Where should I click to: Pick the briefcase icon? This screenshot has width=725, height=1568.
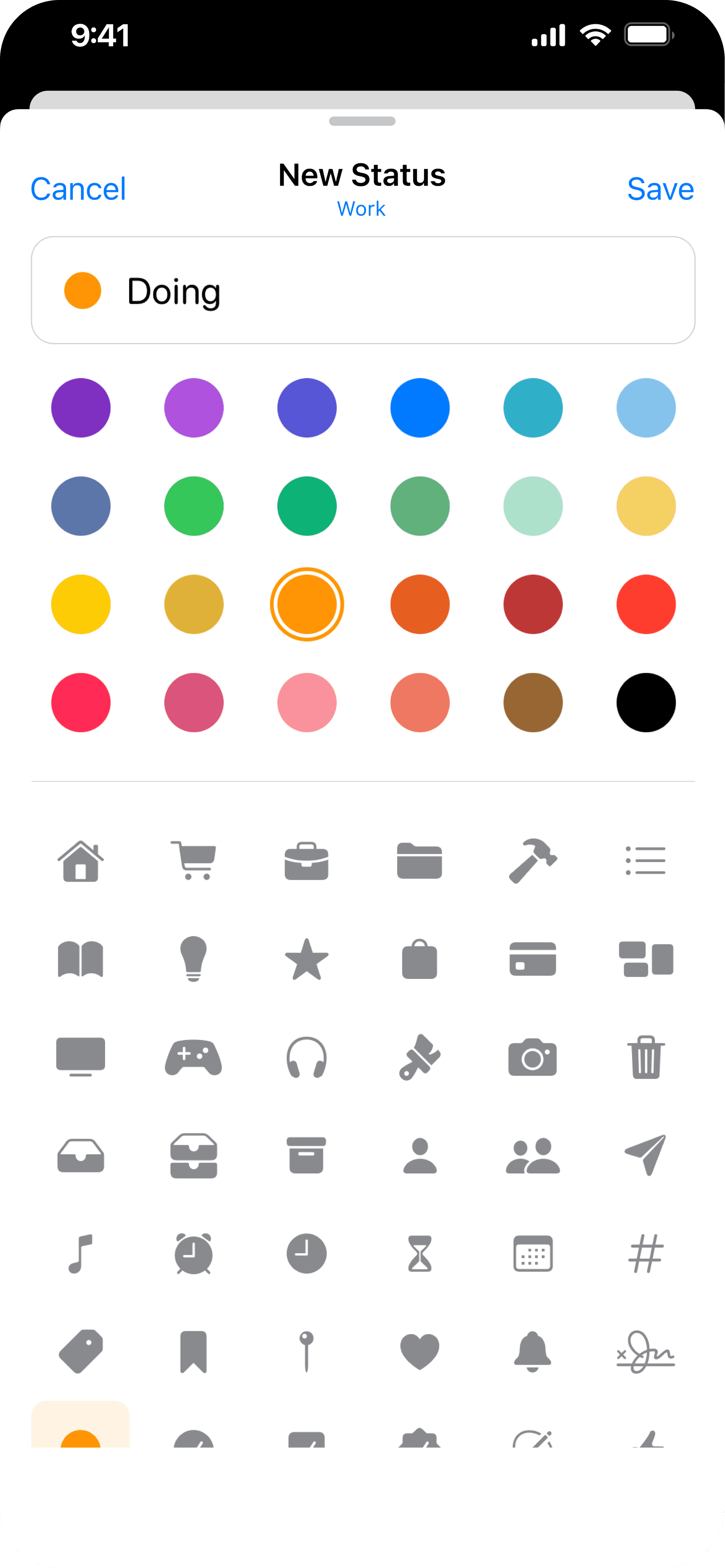[307, 861]
